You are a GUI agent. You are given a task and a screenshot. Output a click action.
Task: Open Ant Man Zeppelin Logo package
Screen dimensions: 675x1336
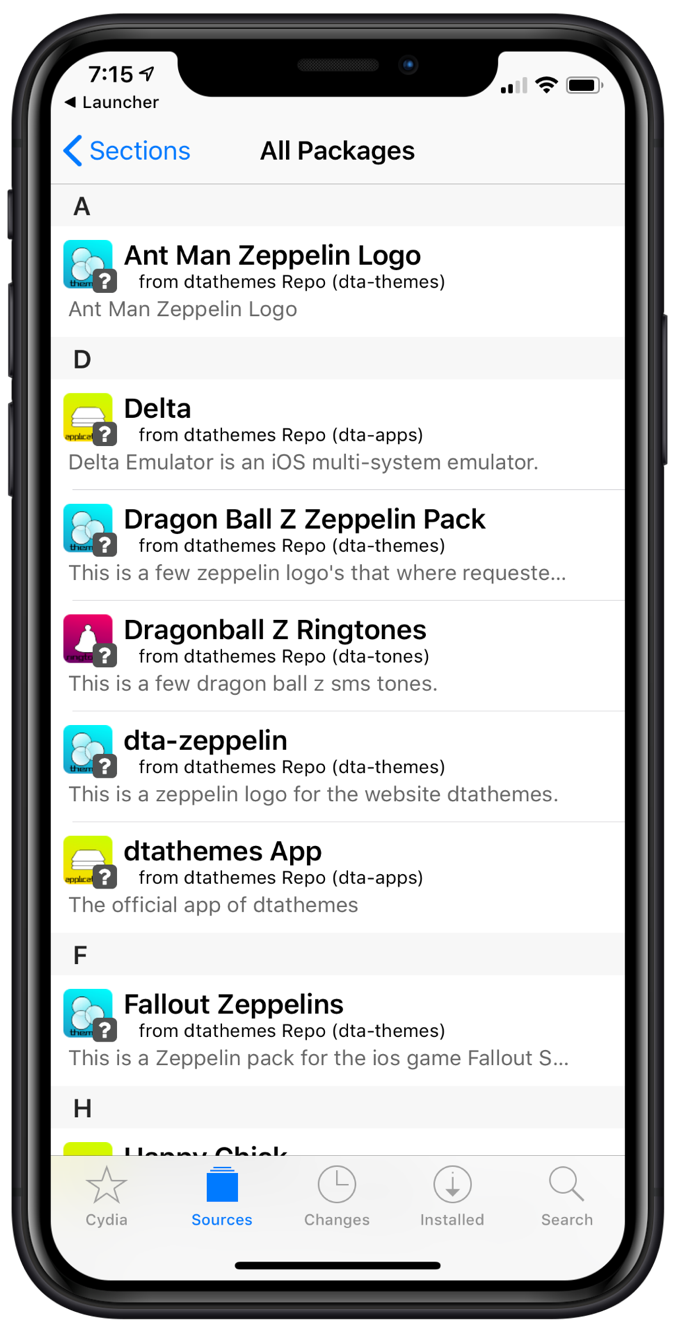tap(337, 281)
